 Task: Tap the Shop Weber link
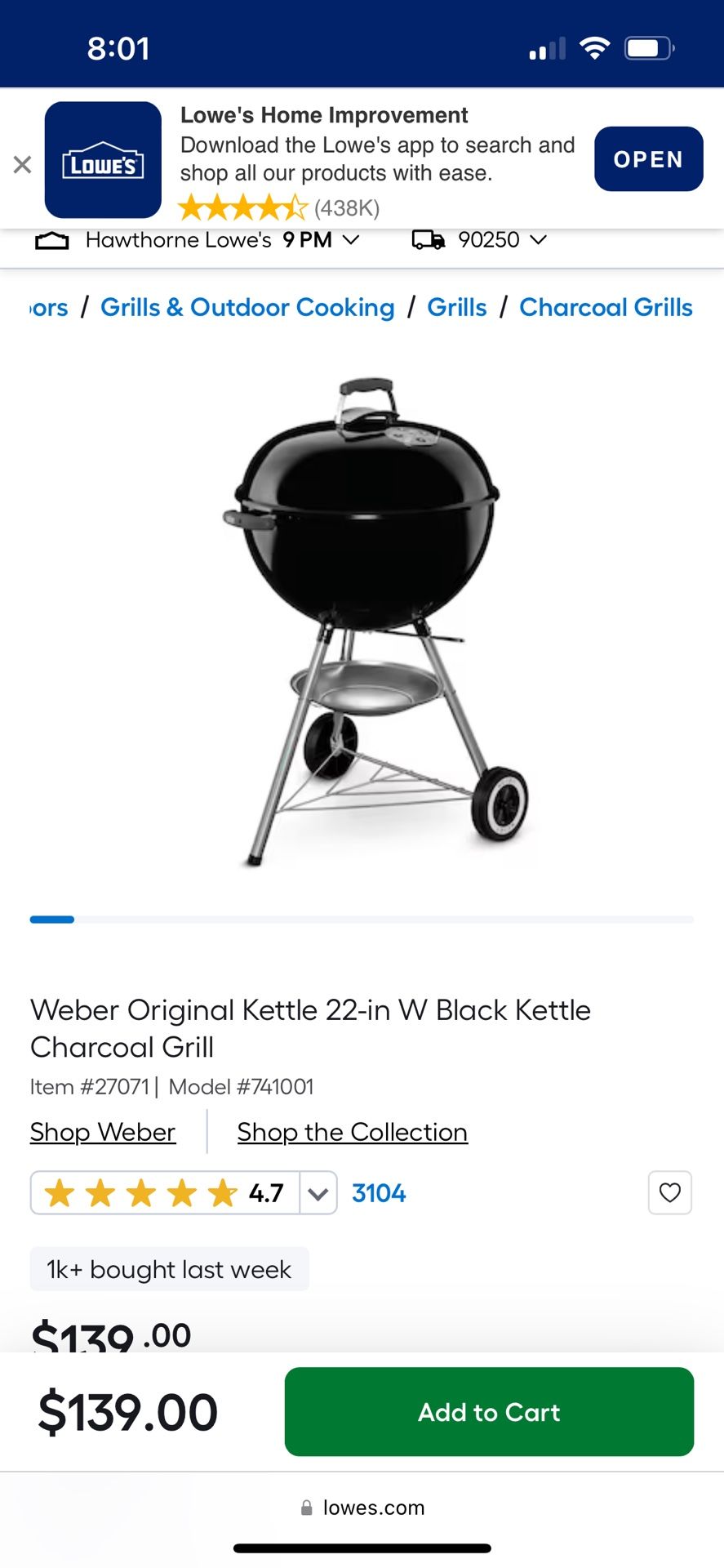click(103, 1132)
